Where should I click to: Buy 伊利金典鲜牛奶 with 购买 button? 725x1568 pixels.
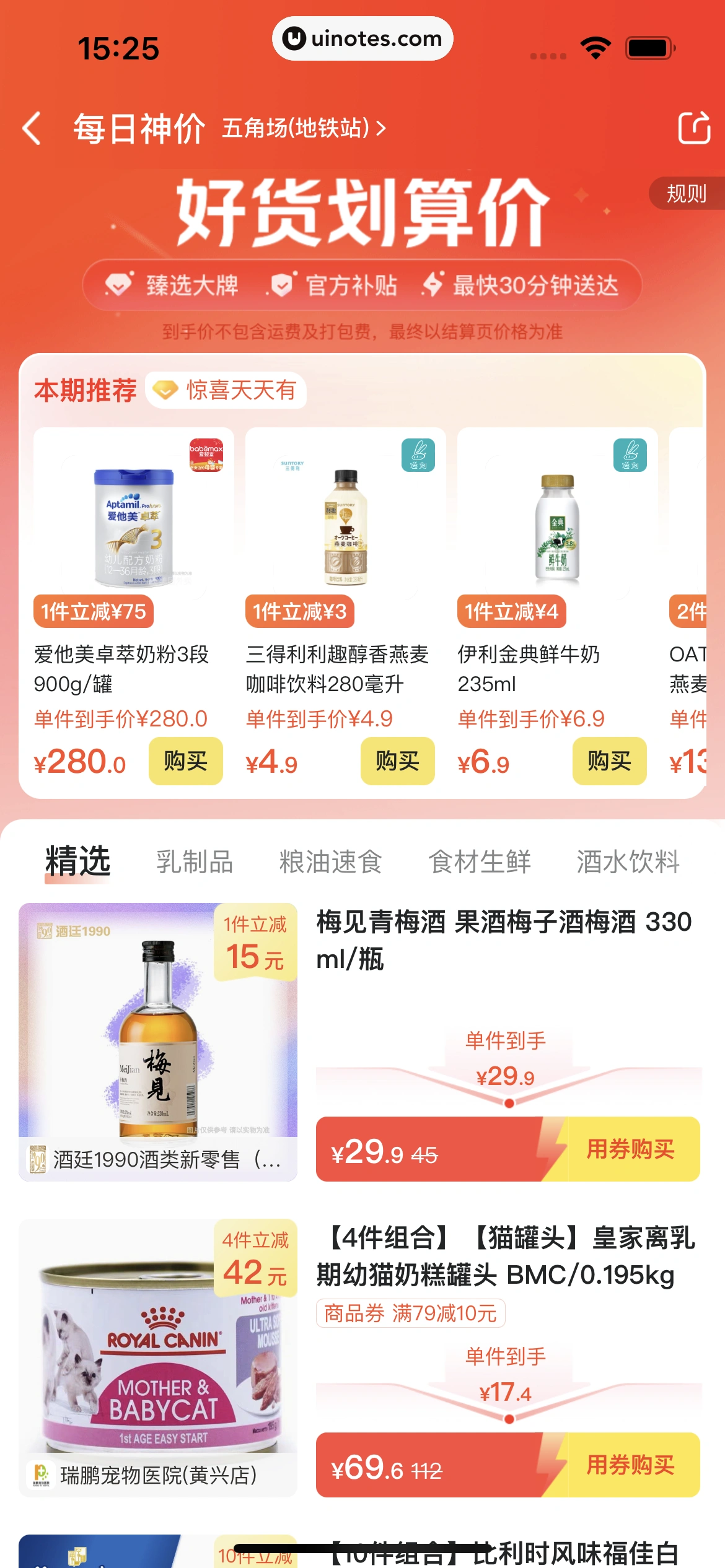tap(609, 761)
